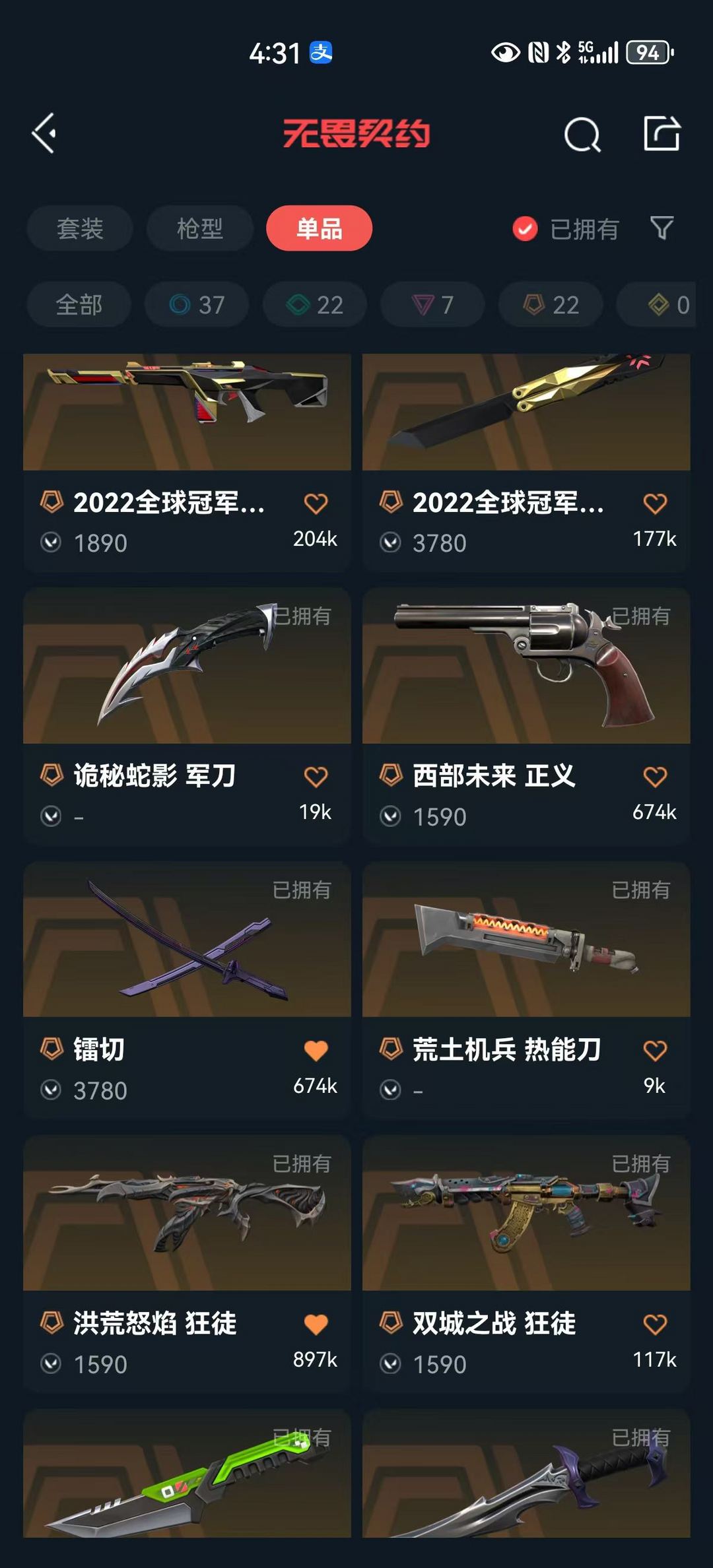Switch to the 枪型 tab
Image resolution: width=713 pixels, height=1568 pixels.
199,228
